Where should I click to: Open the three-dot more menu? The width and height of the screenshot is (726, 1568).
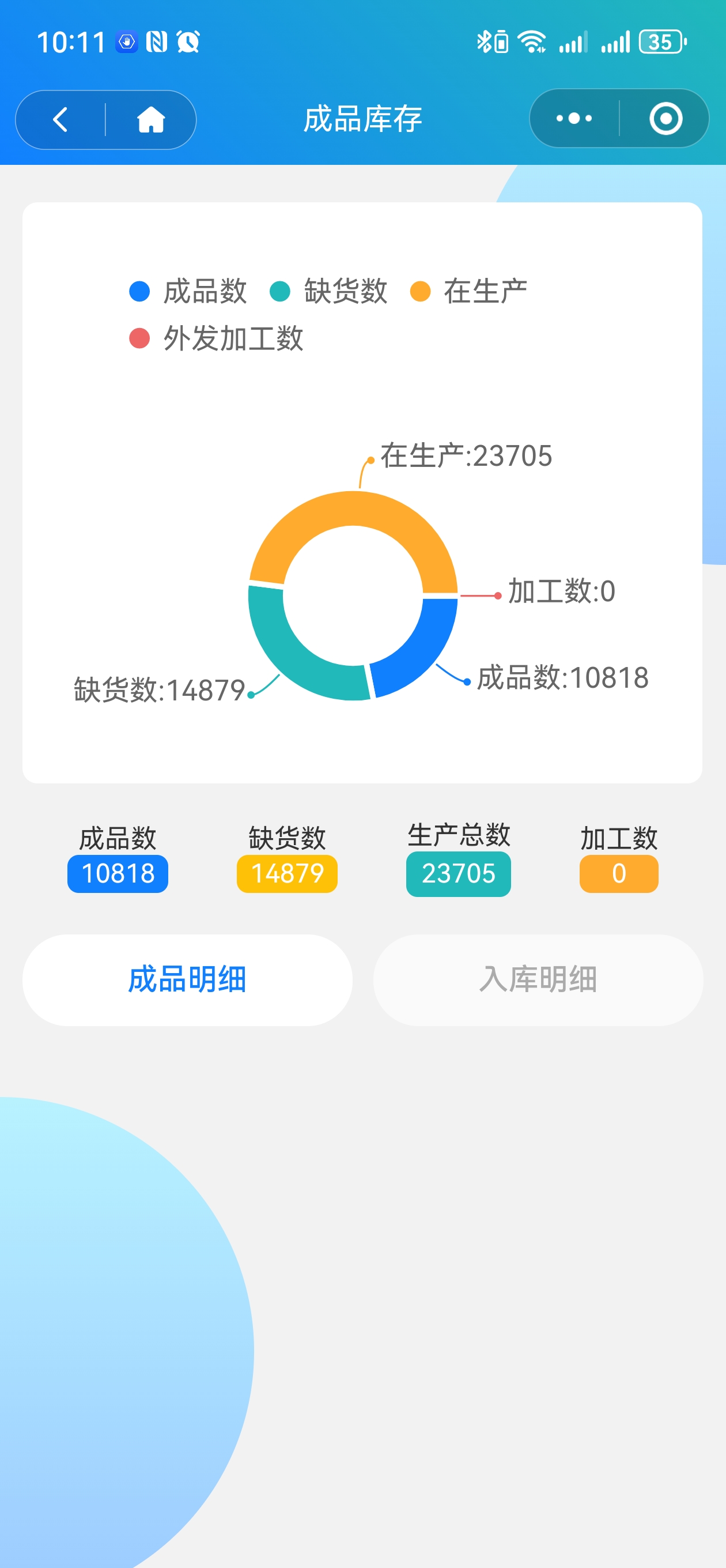(574, 118)
